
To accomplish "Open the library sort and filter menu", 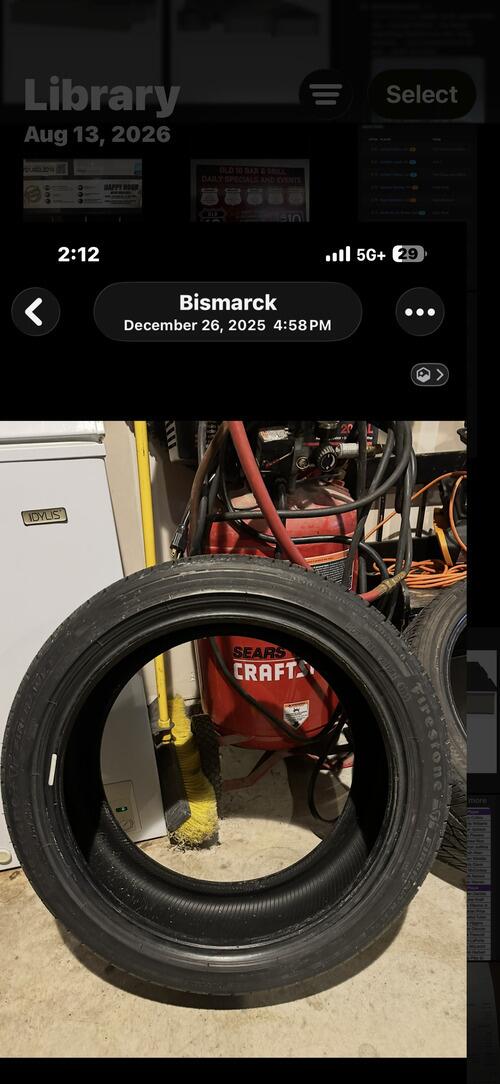I will (326, 94).
